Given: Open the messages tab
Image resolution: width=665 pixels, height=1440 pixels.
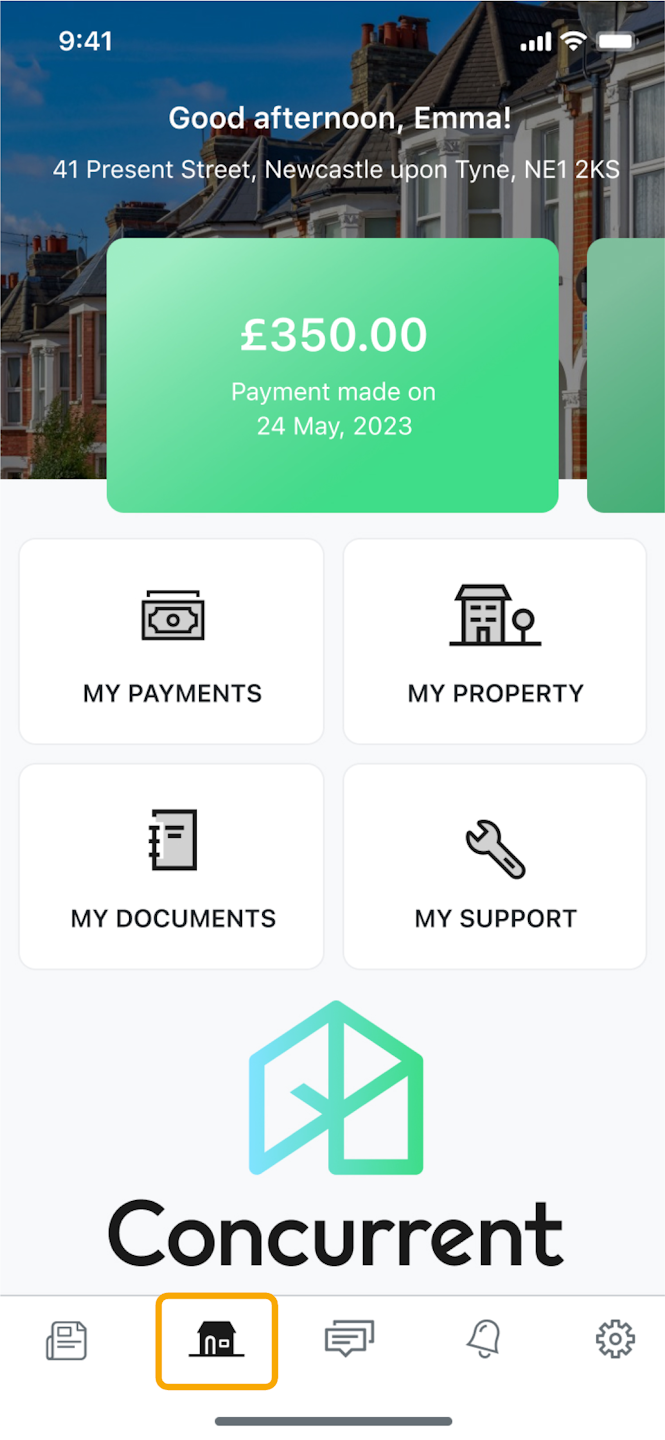Looking at the screenshot, I should (349, 1338).
